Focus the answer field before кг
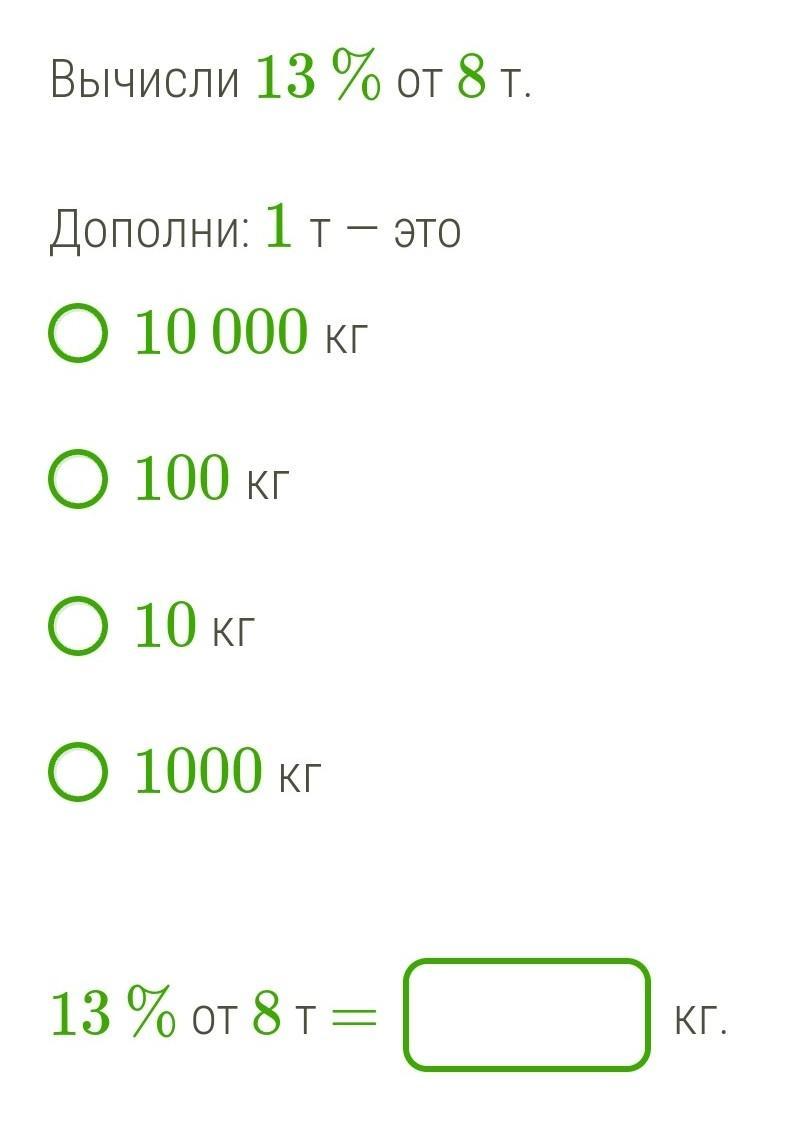Screen dimensions: 785x1130 527,1015
